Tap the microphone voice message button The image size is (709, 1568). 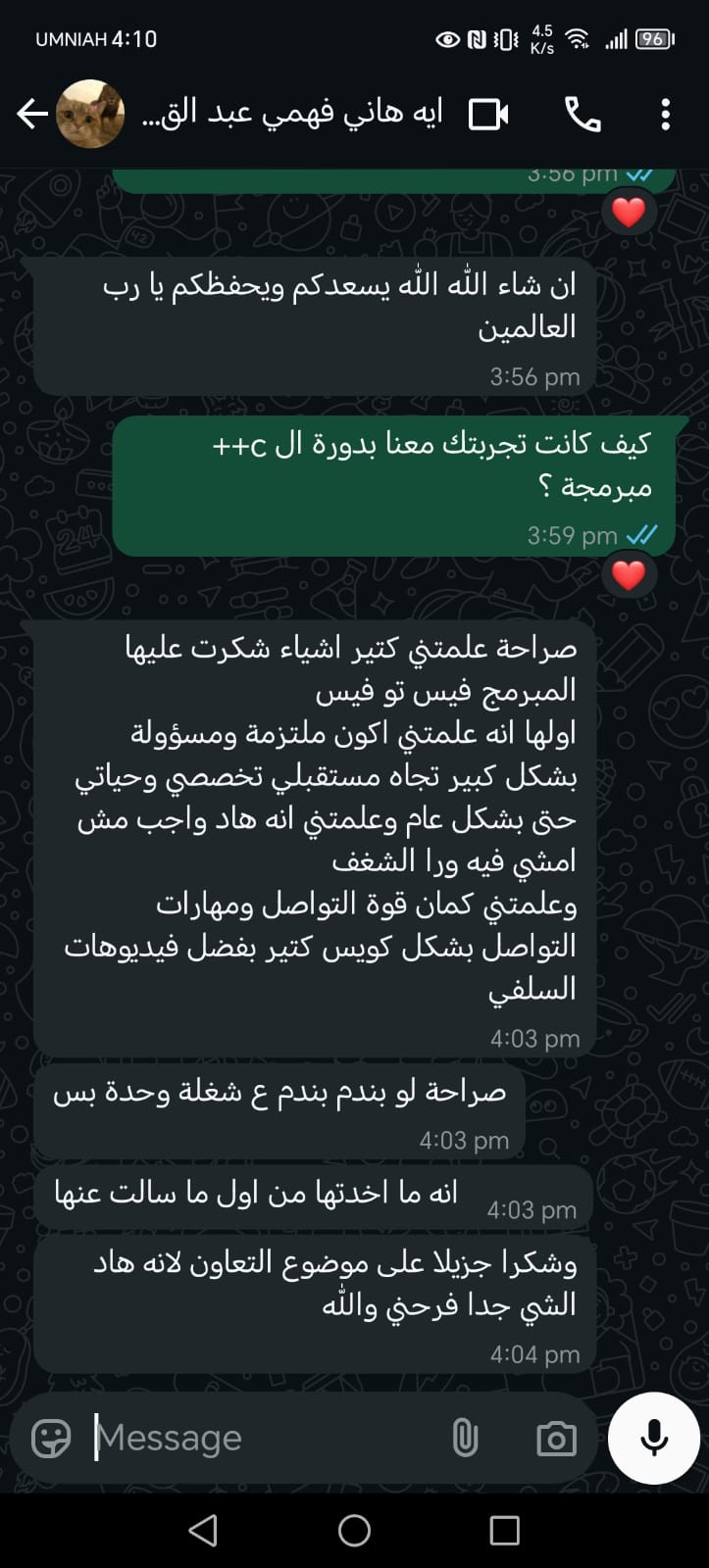point(654,1438)
